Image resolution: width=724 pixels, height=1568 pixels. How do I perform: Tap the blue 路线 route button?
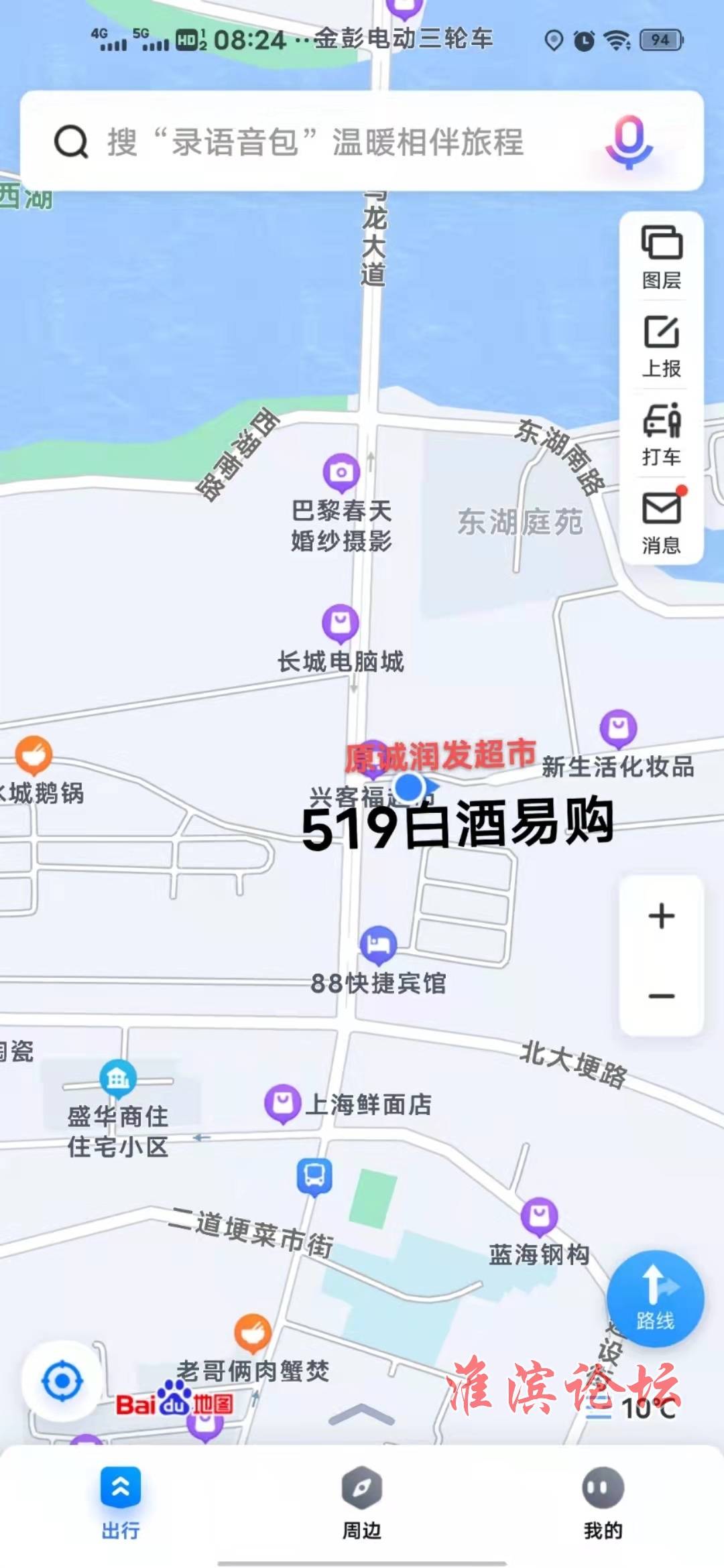coord(655,1299)
